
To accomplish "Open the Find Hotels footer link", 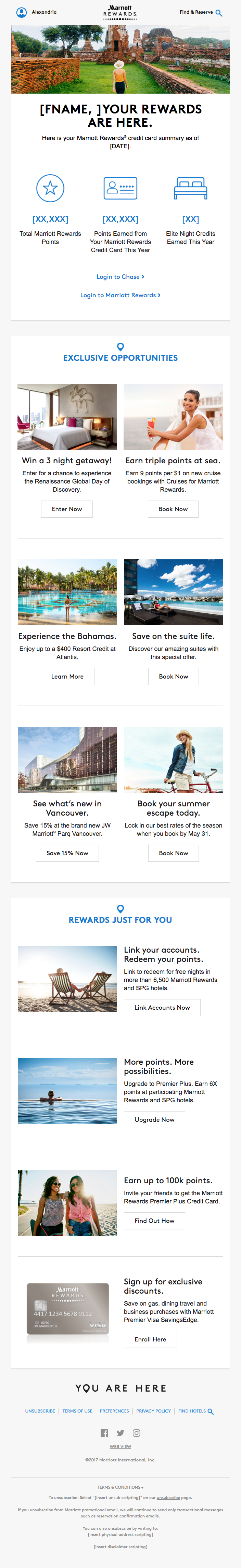I will coord(195,1411).
